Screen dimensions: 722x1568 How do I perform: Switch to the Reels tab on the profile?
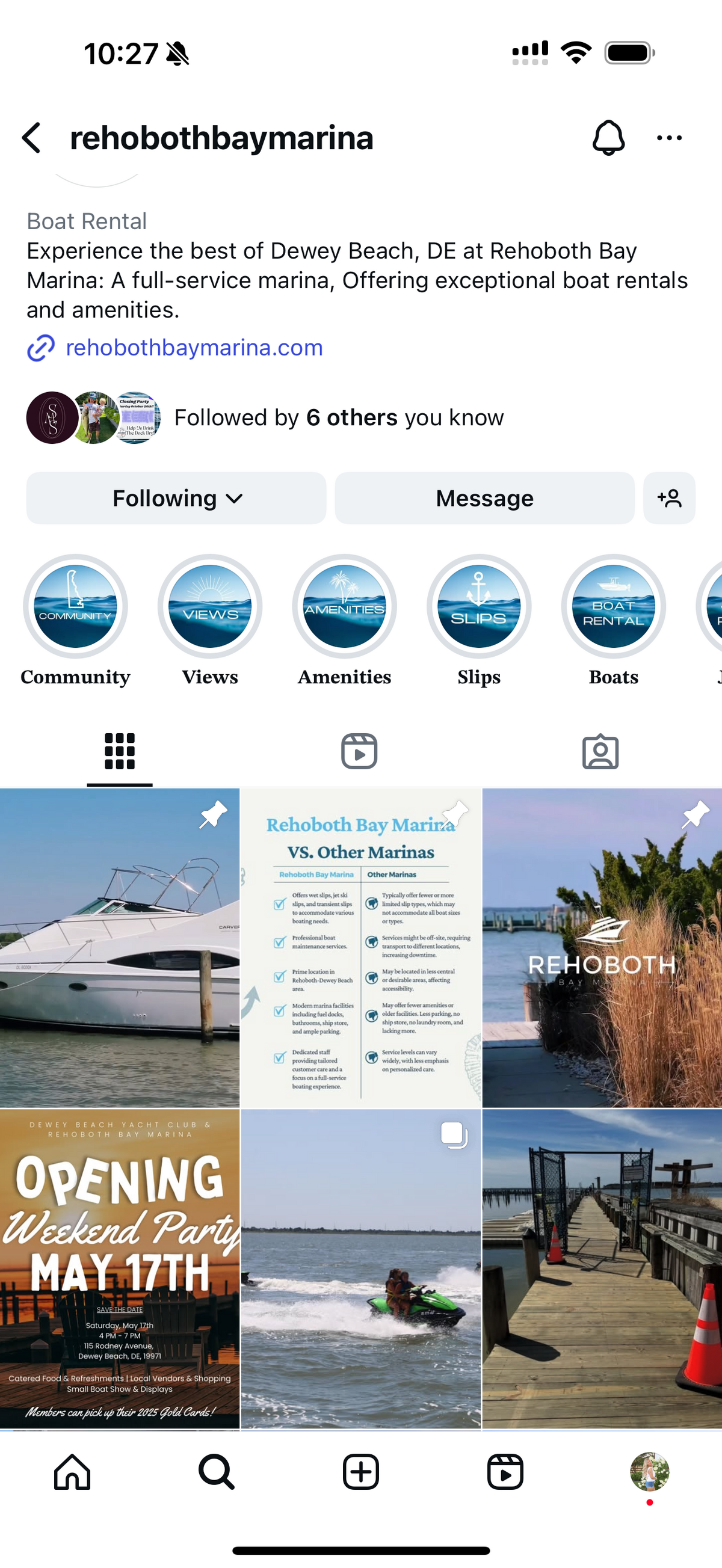[x=359, y=751]
